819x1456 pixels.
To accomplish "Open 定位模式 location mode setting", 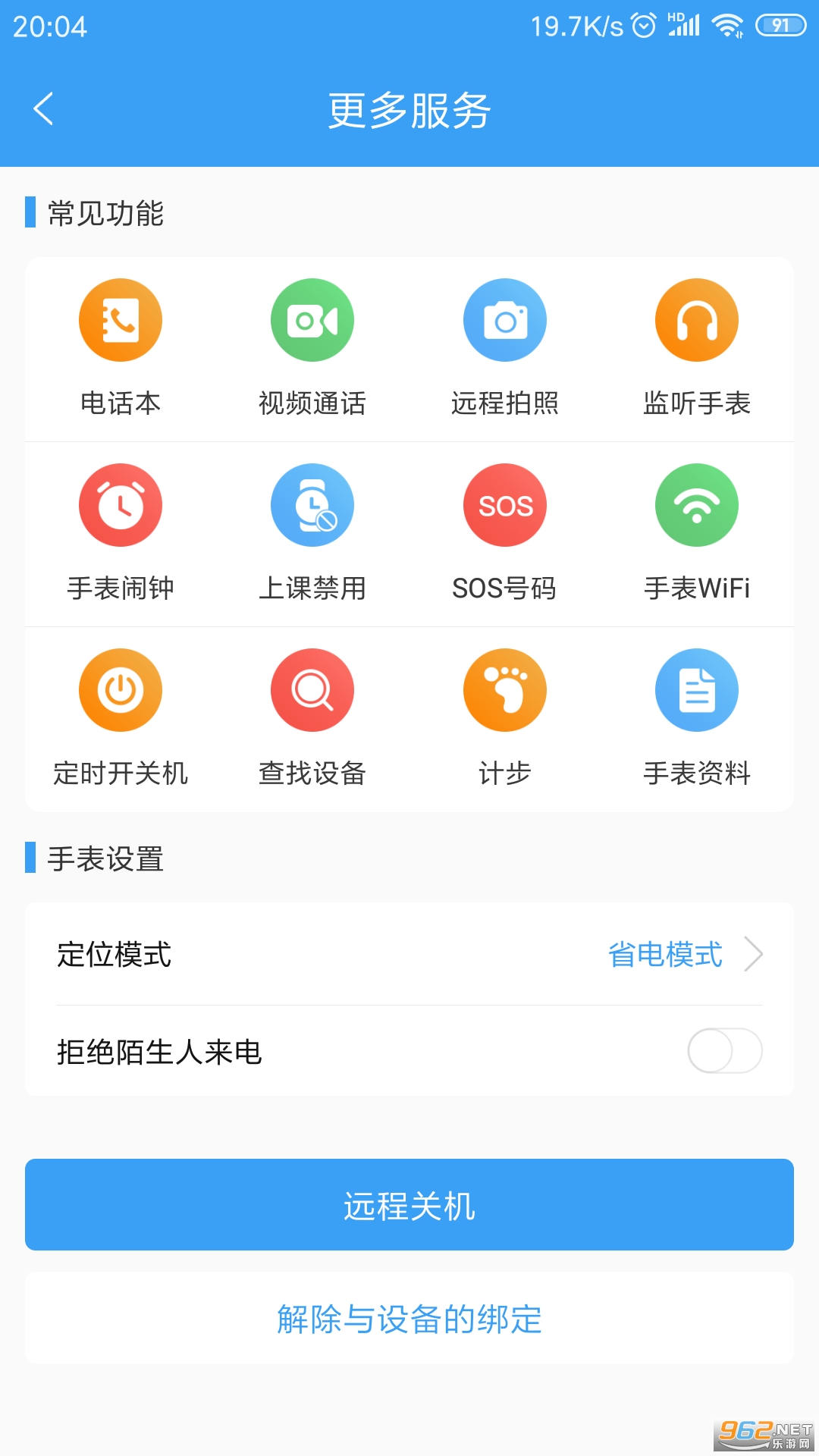I will [x=409, y=954].
